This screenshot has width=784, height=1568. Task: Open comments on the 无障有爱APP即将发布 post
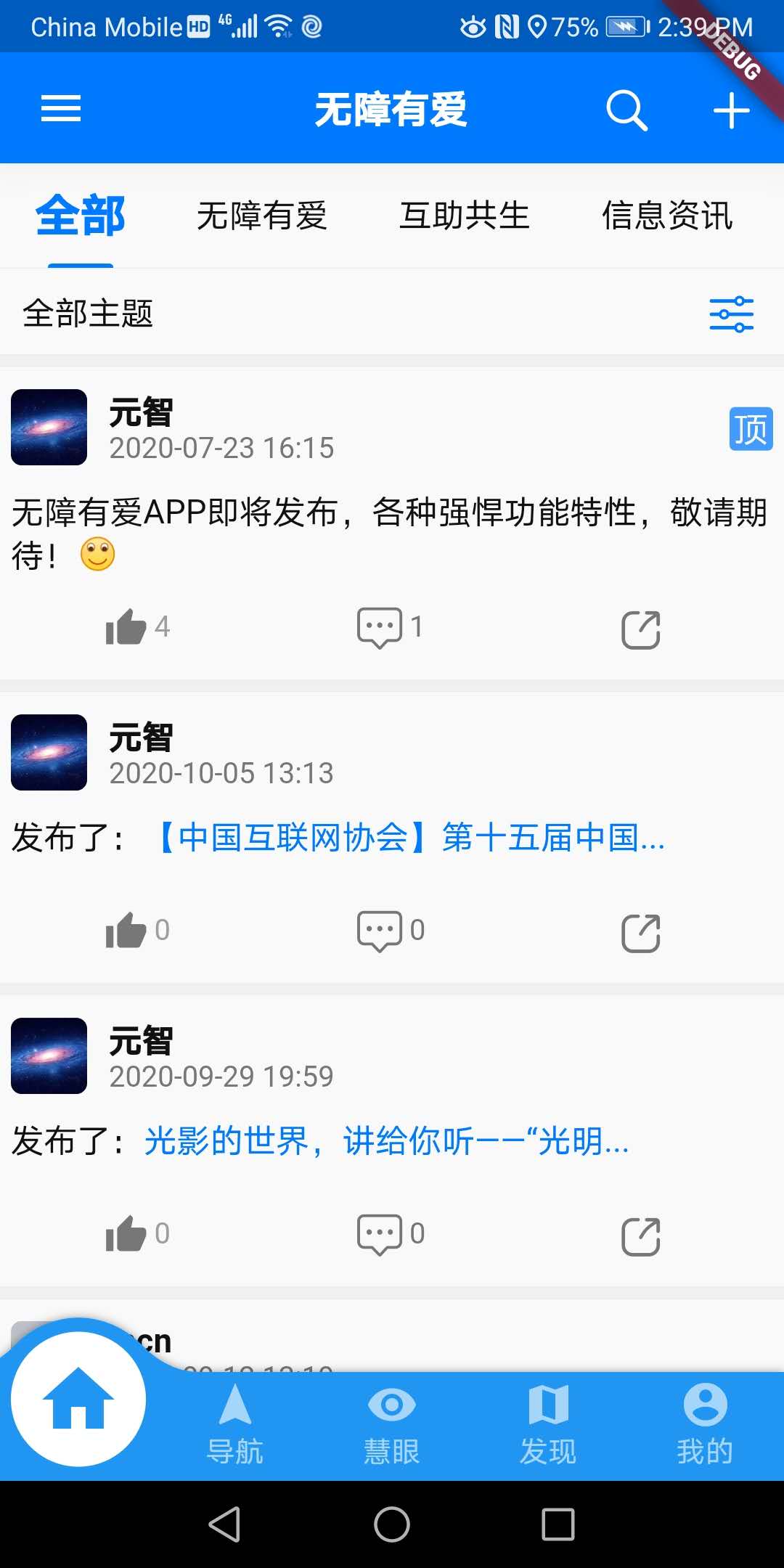pos(380,627)
